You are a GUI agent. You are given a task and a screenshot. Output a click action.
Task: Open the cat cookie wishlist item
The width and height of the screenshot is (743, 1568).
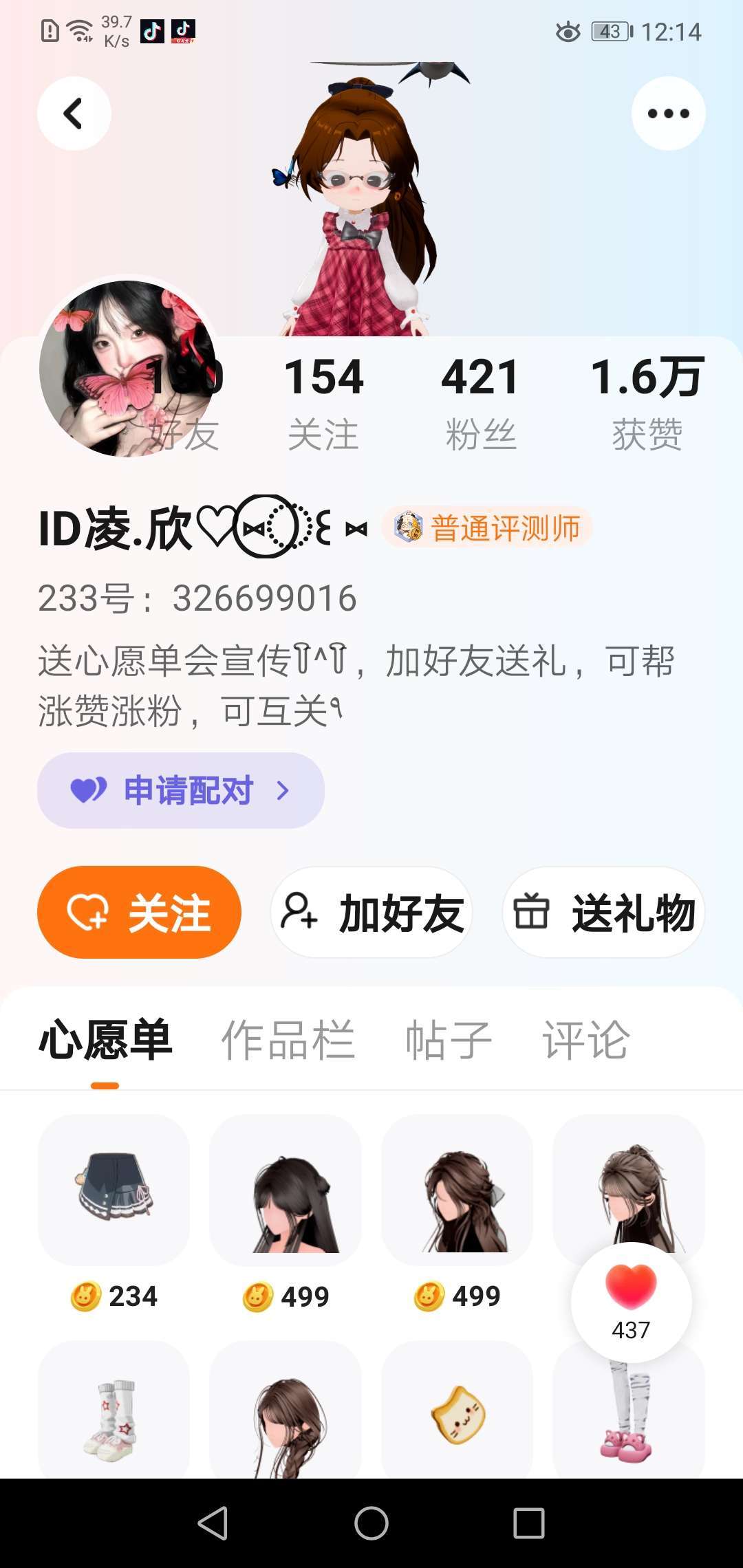click(x=457, y=1413)
